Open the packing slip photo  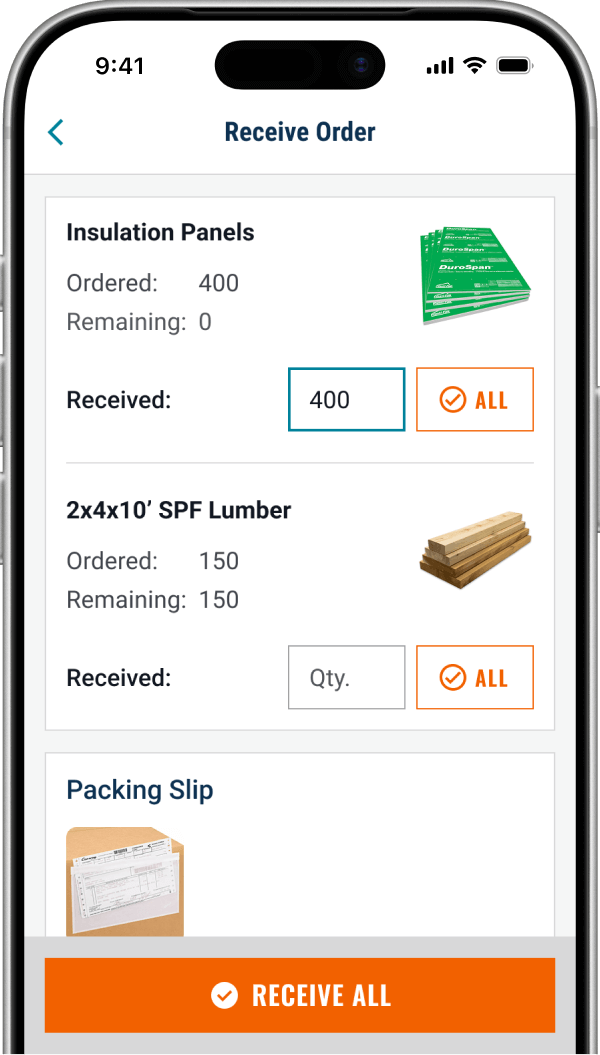pos(125,882)
